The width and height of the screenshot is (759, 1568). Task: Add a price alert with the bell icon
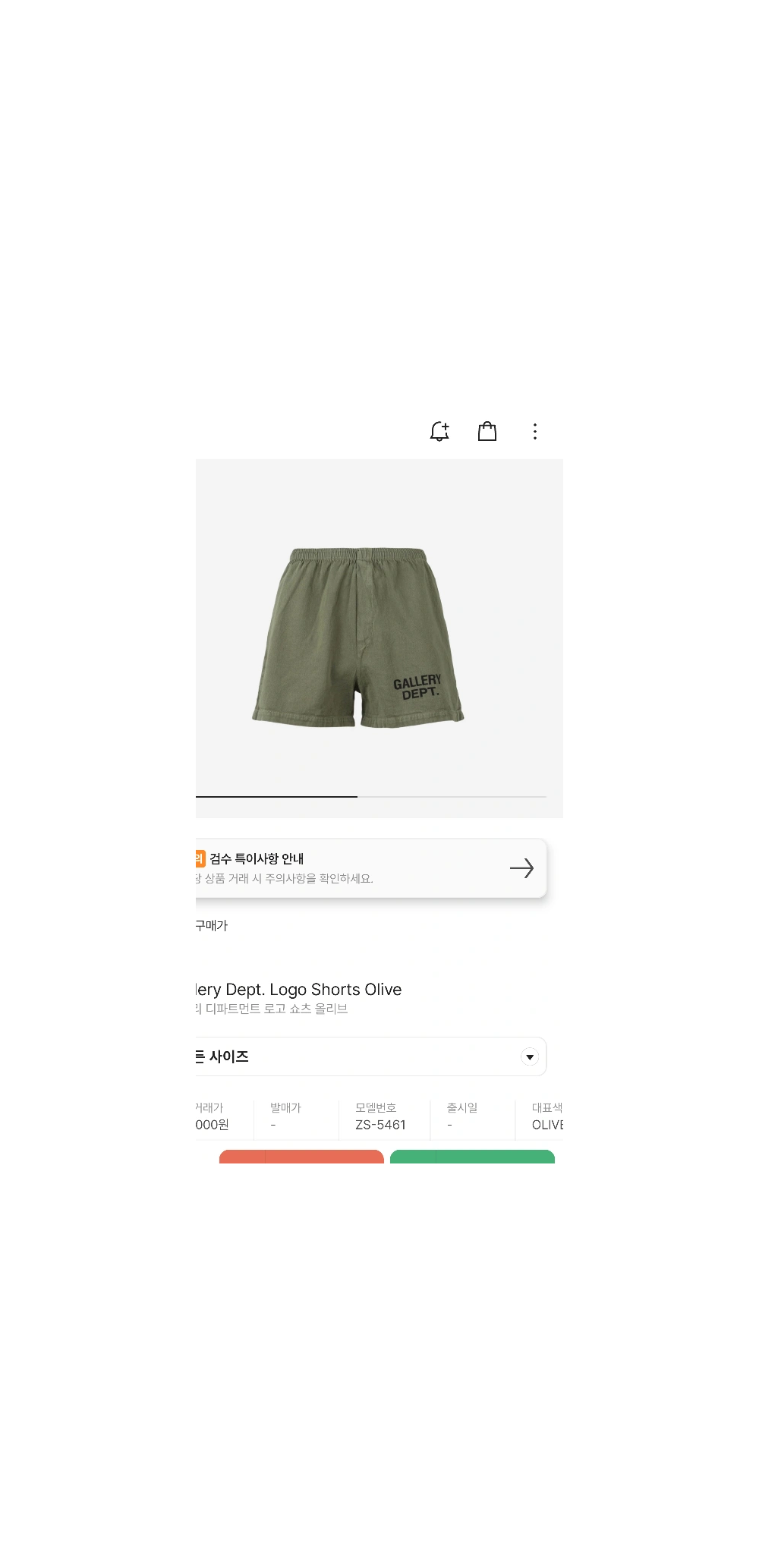[x=439, y=432]
